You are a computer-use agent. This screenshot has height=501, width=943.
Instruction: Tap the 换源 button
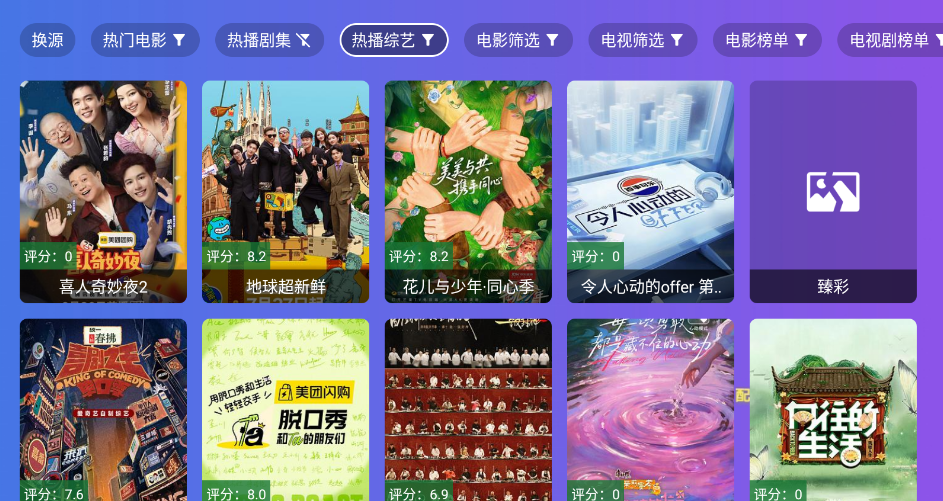tap(47, 40)
